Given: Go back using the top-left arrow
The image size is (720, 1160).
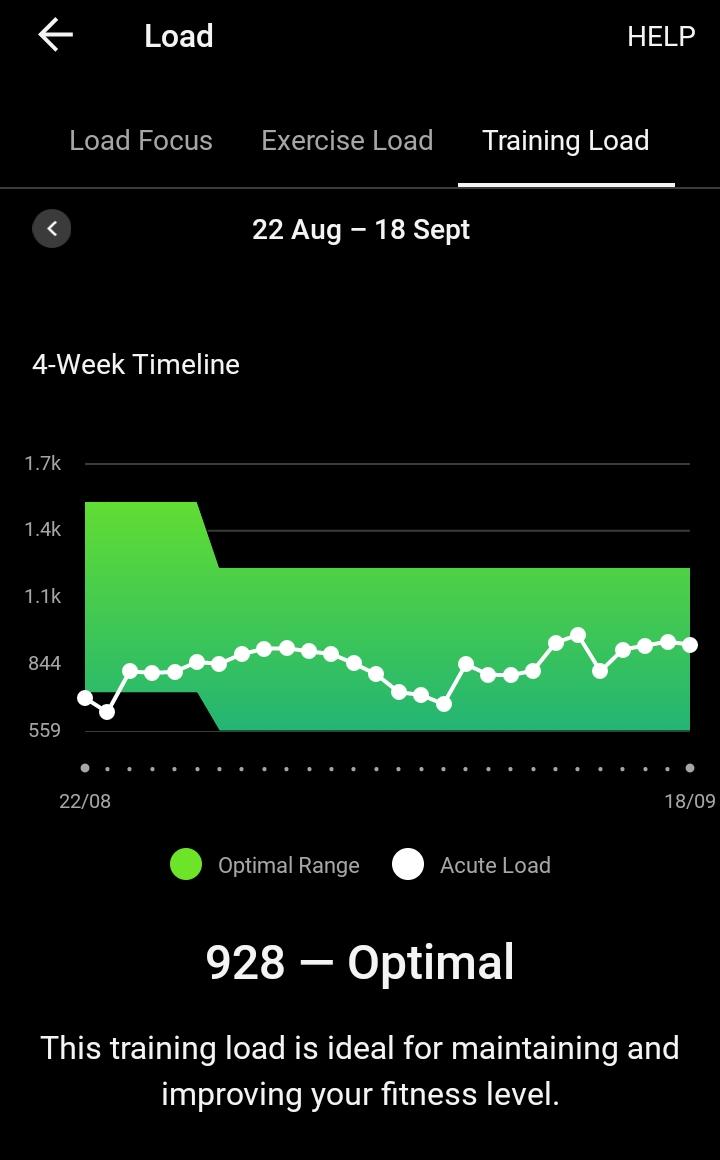Looking at the screenshot, I should pyautogui.click(x=55, y=36).
